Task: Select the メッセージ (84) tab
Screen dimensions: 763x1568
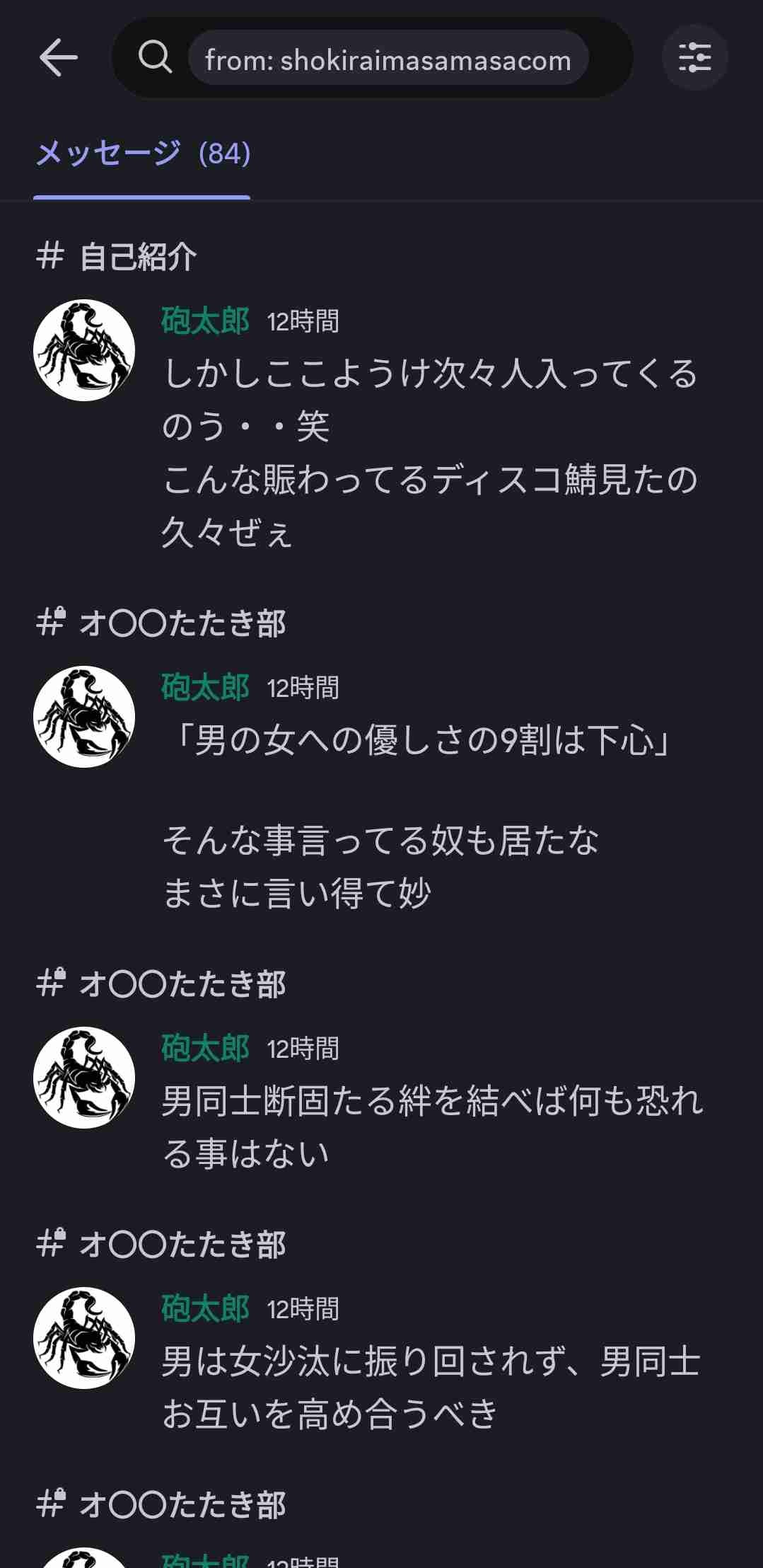Action: point(142,154)
